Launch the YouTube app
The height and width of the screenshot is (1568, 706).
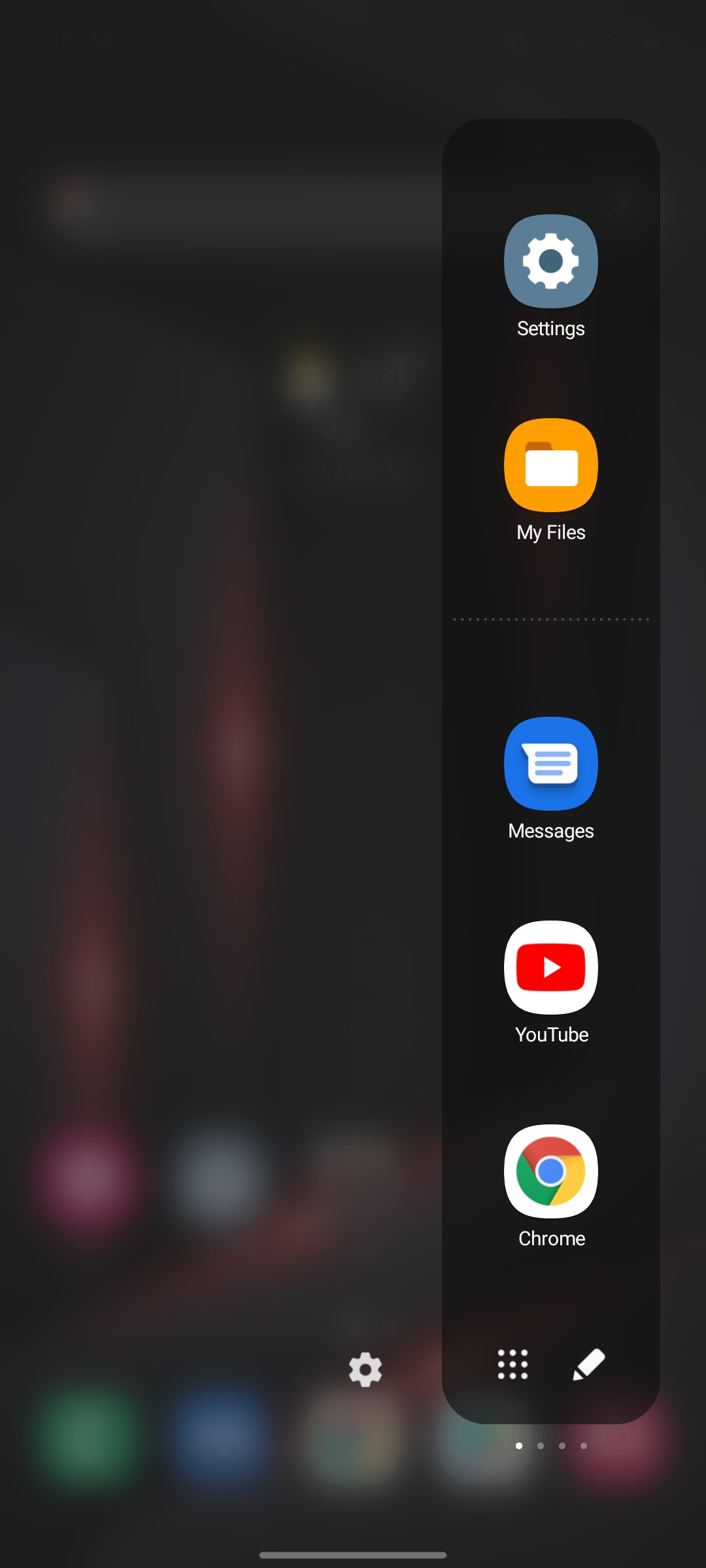click(550, 968)
